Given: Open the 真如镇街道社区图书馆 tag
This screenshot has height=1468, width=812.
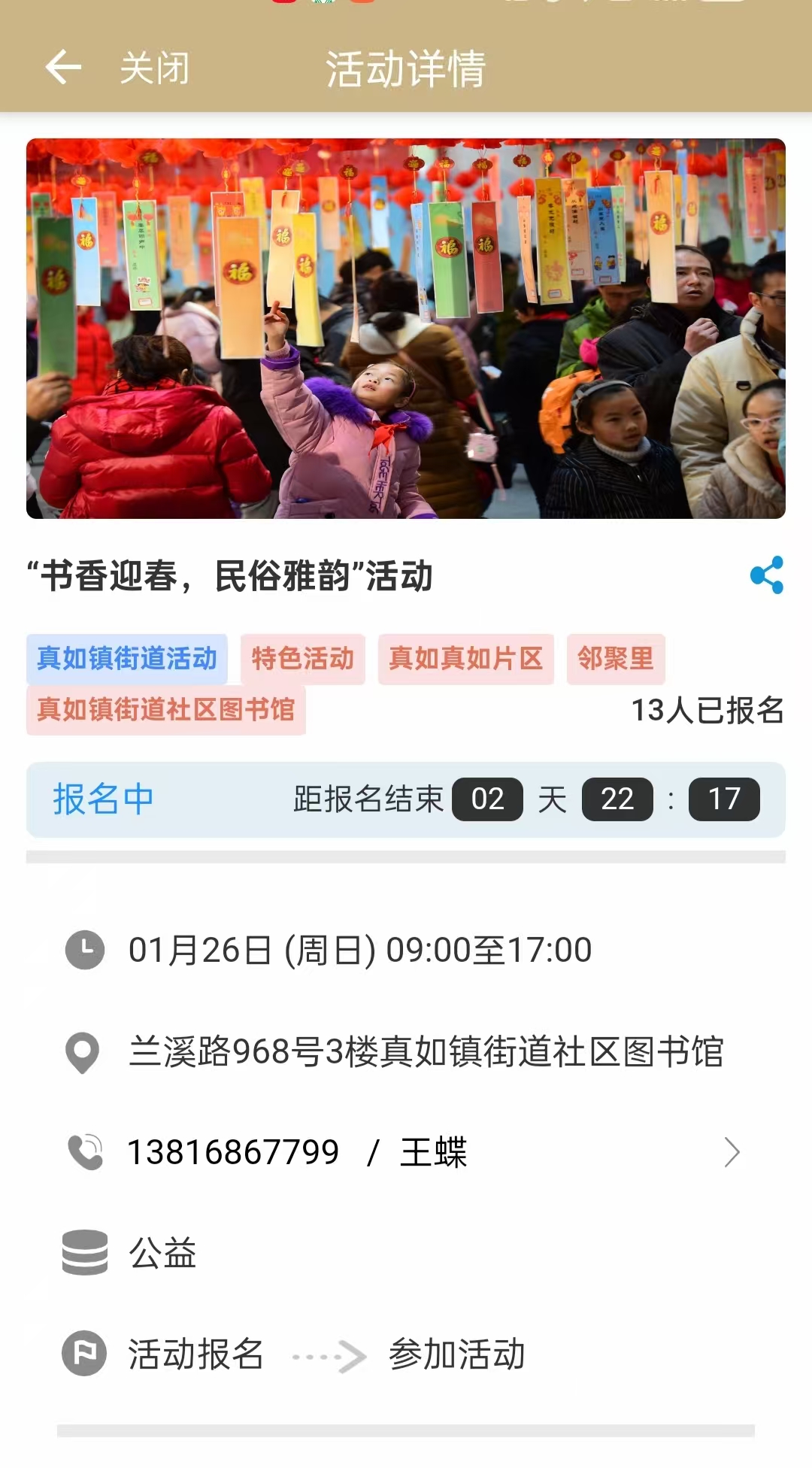Looking at the screenshot, I should click(165, 710).
